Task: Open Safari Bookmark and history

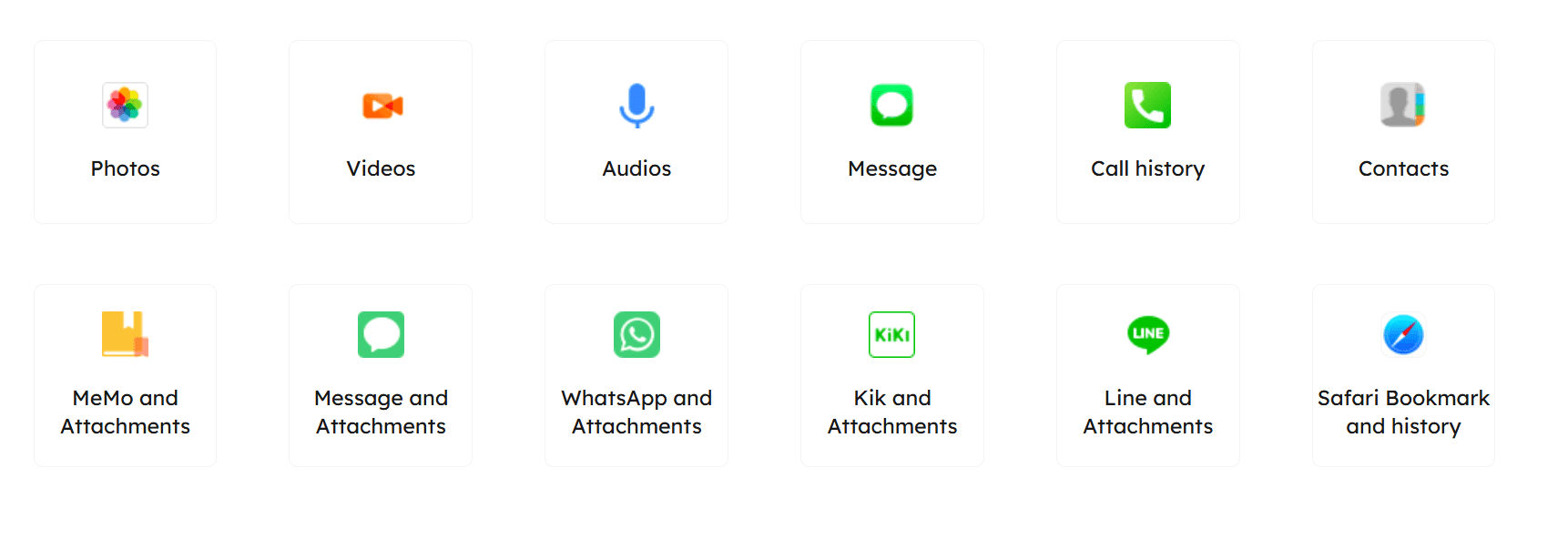Action: point(1403,375)
